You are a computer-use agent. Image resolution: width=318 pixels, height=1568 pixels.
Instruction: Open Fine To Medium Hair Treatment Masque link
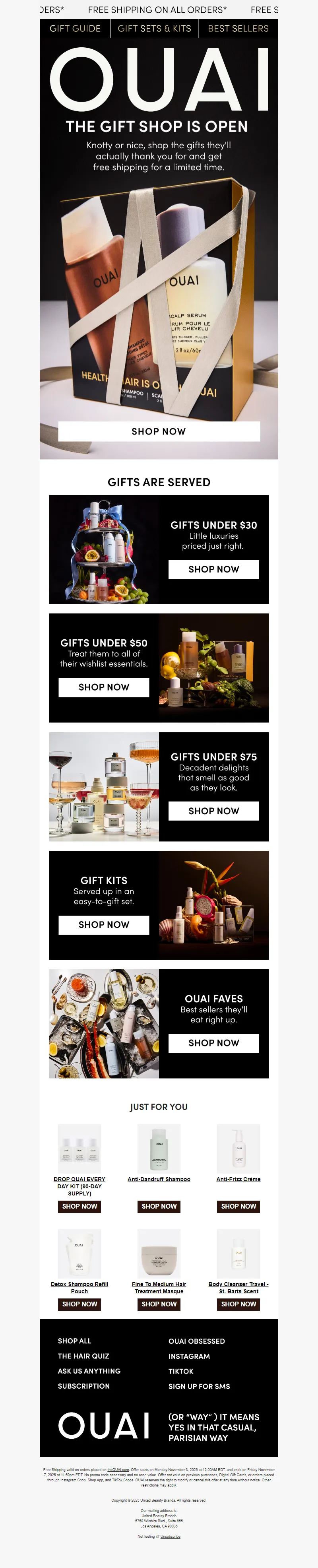click(159, 1287)
